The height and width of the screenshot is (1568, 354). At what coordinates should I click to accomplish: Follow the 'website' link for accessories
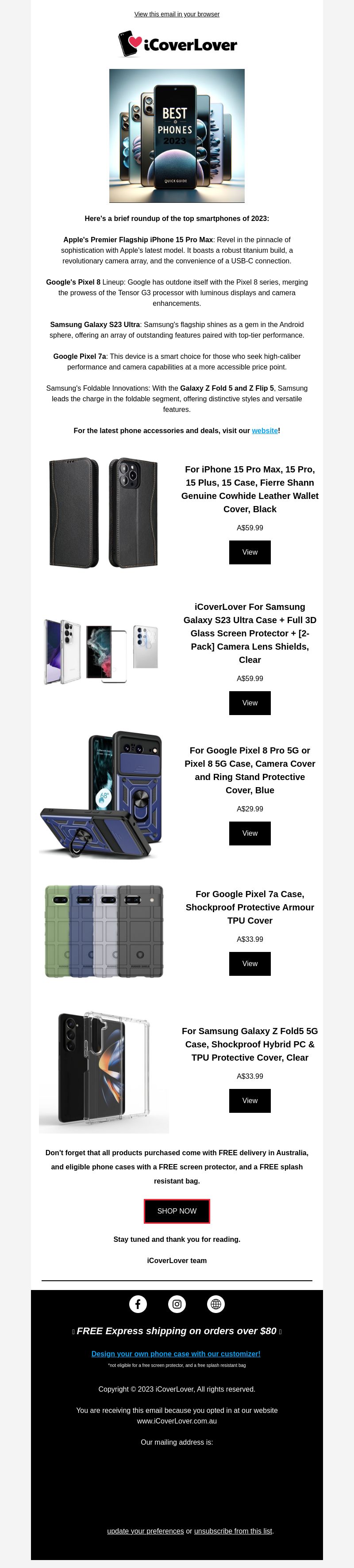(265, 430)
